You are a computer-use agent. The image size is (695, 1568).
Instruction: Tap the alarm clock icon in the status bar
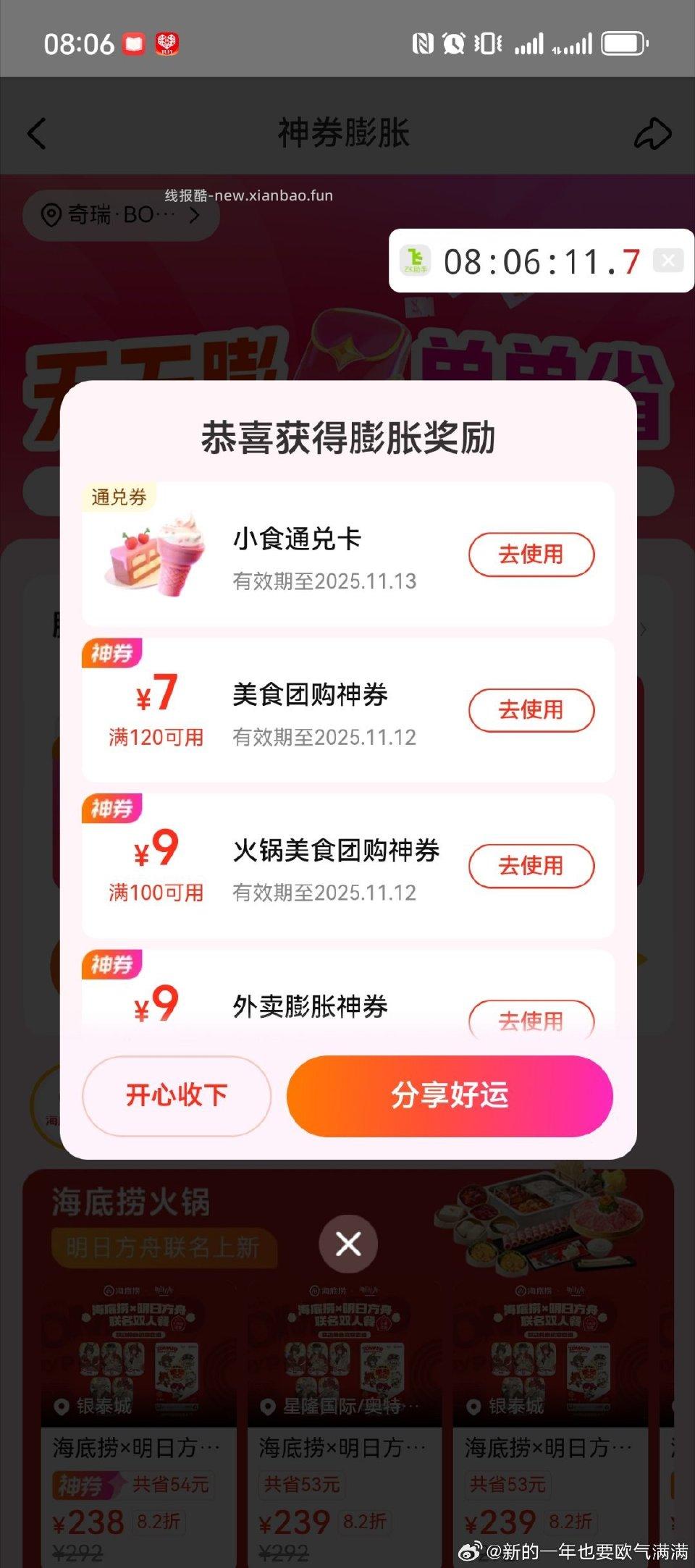(454, 43)
